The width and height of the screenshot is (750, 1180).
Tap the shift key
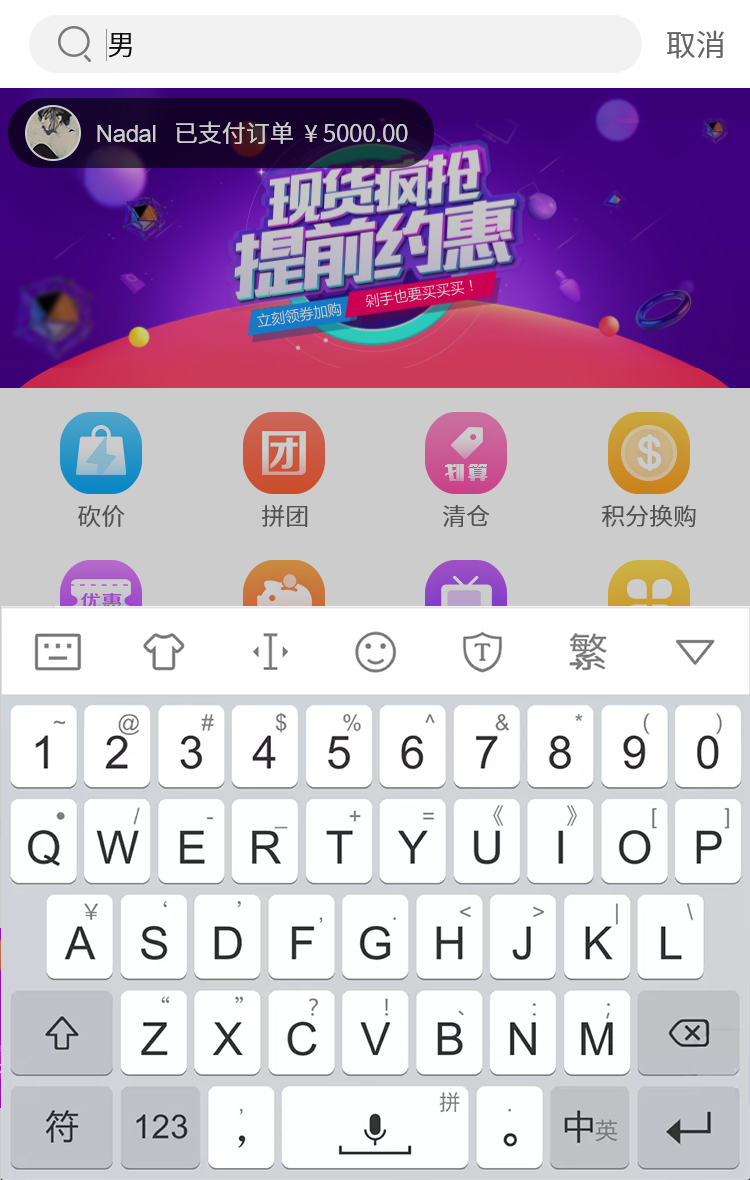click(x=62, y=1033)
